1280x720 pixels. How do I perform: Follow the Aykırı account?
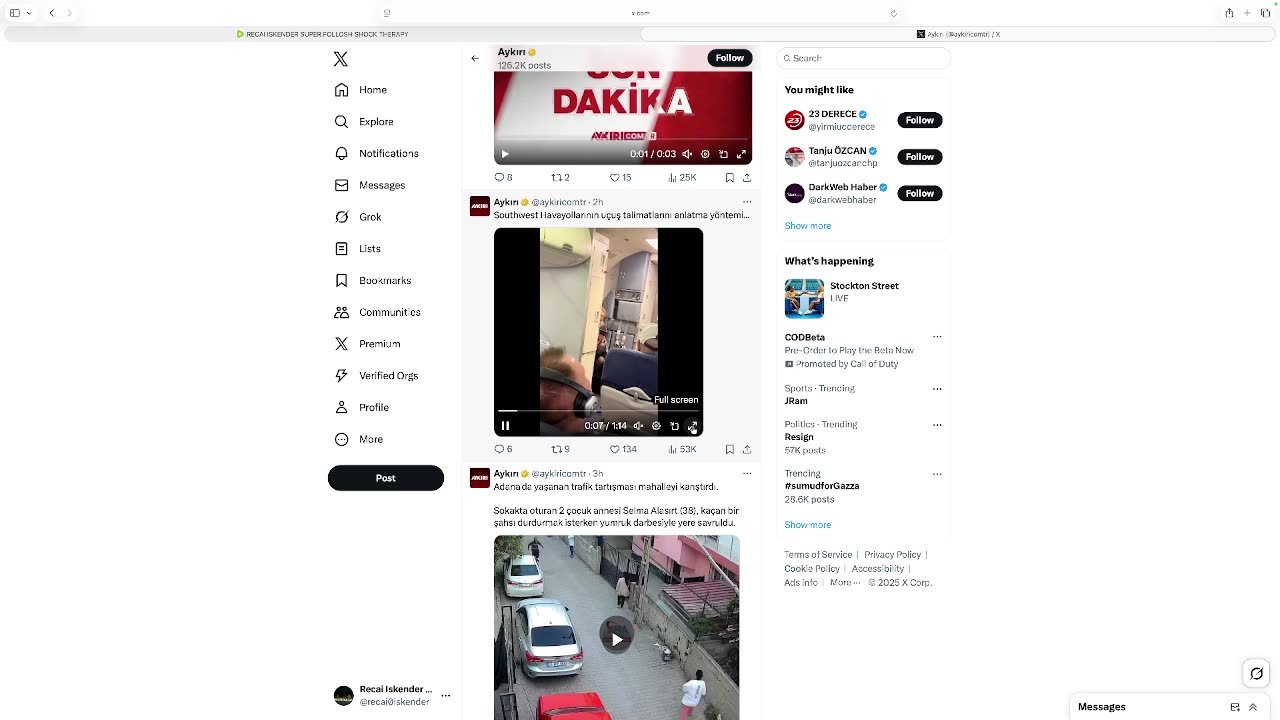point(729,58)
